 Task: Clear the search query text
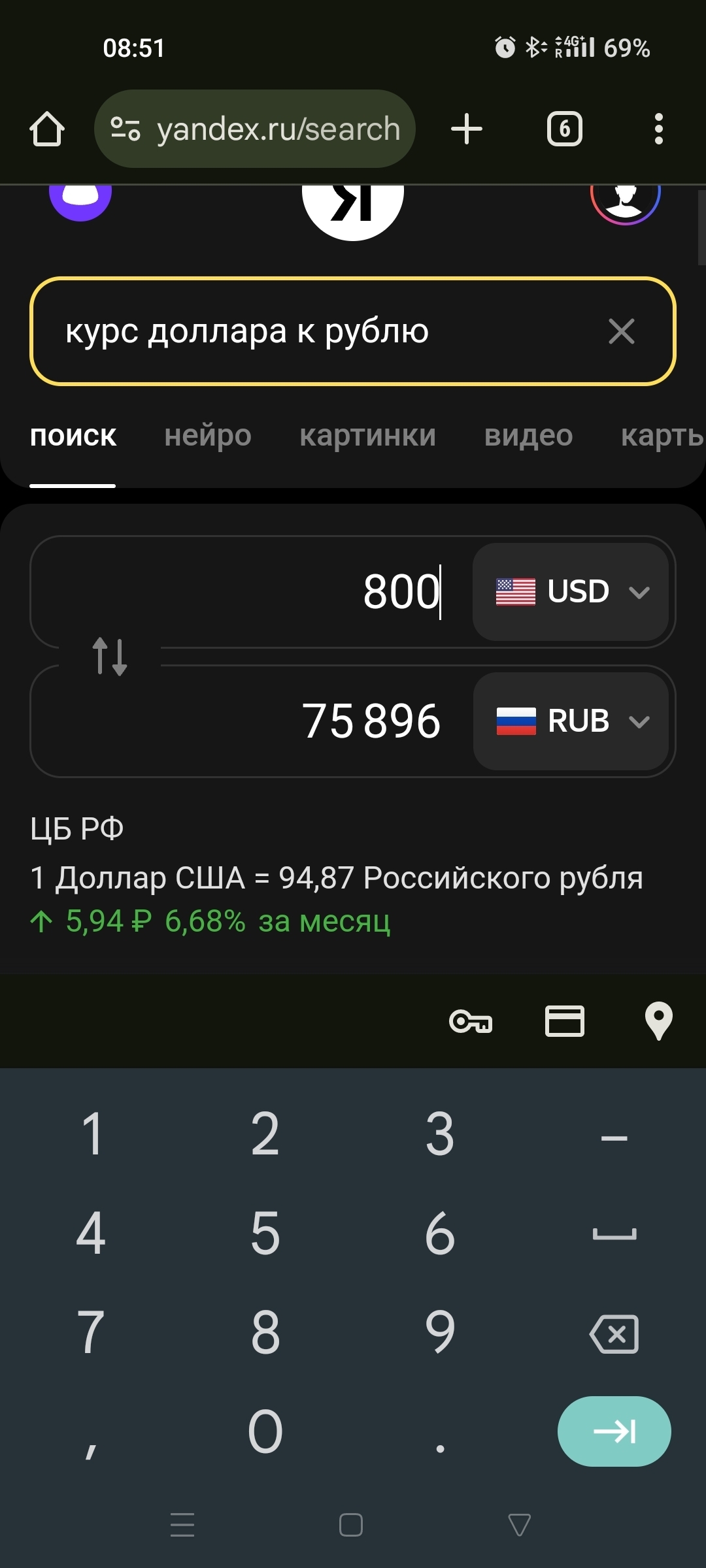click(x=621, y=331)
